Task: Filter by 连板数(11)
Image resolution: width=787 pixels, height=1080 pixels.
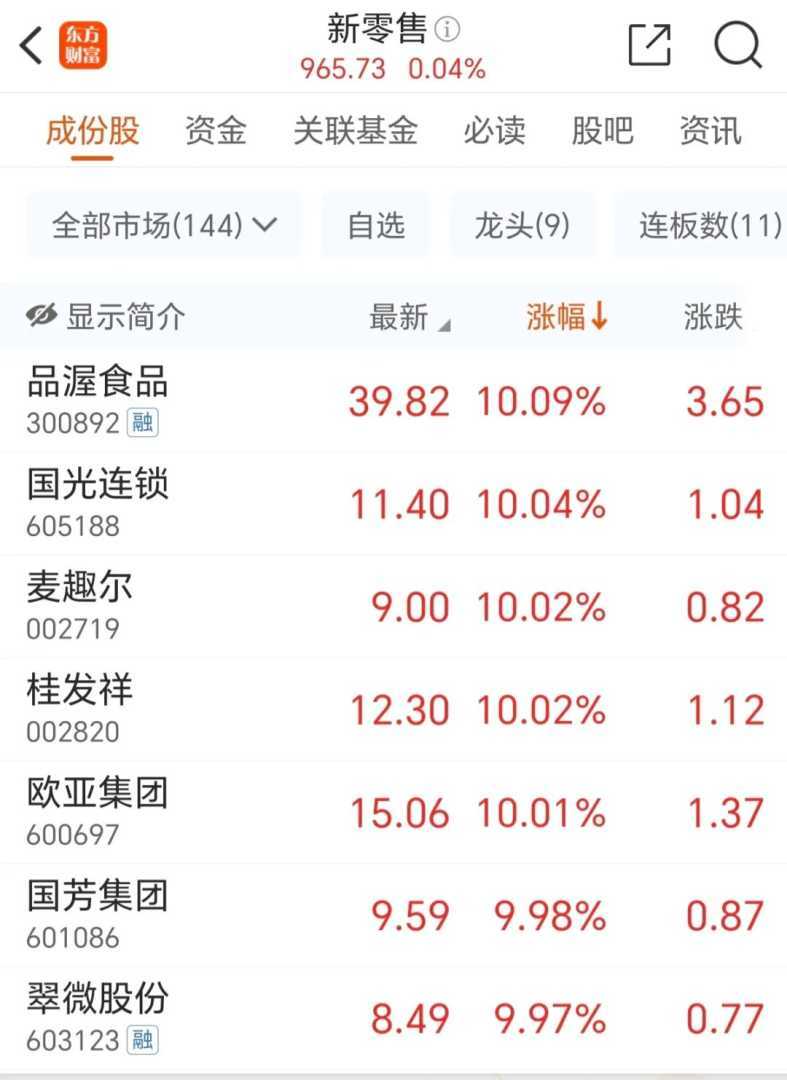Action: pos(710,225)
